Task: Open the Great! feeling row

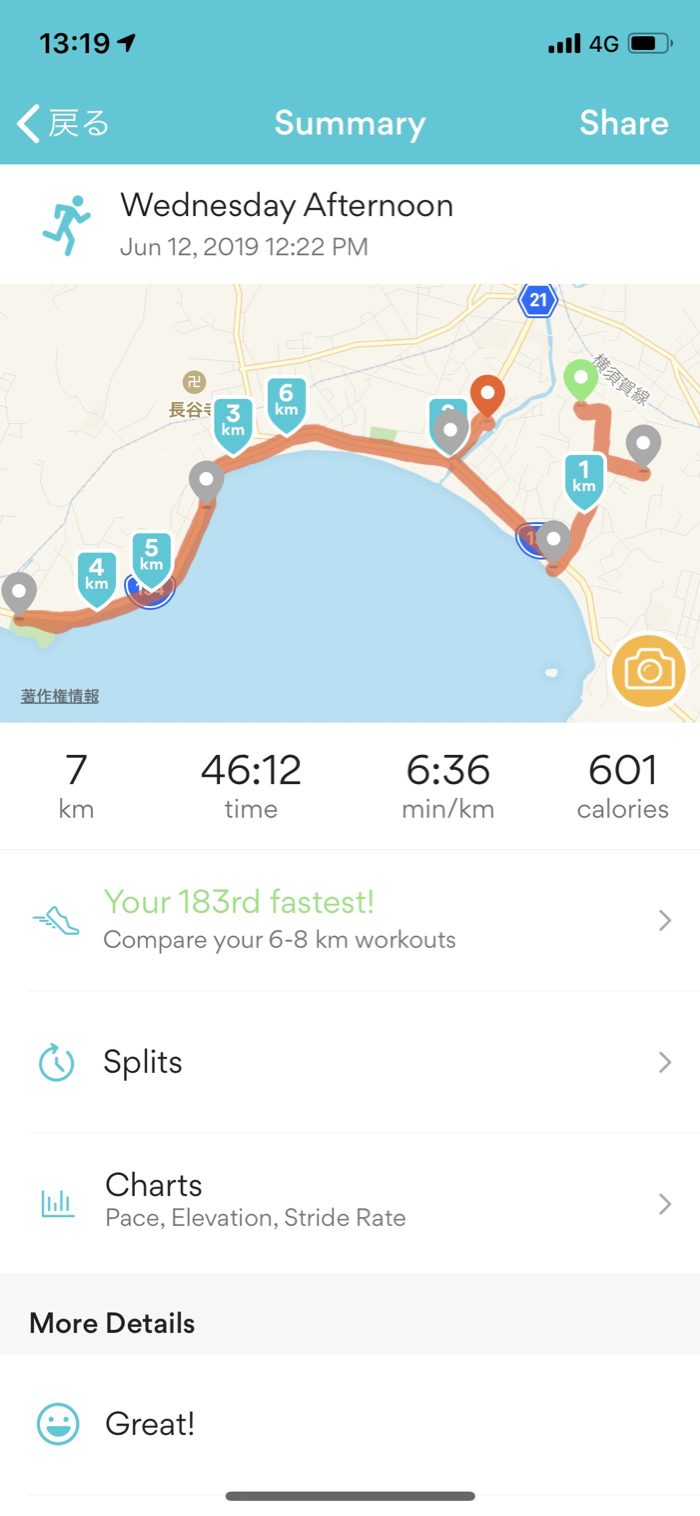Action: 350,1424
